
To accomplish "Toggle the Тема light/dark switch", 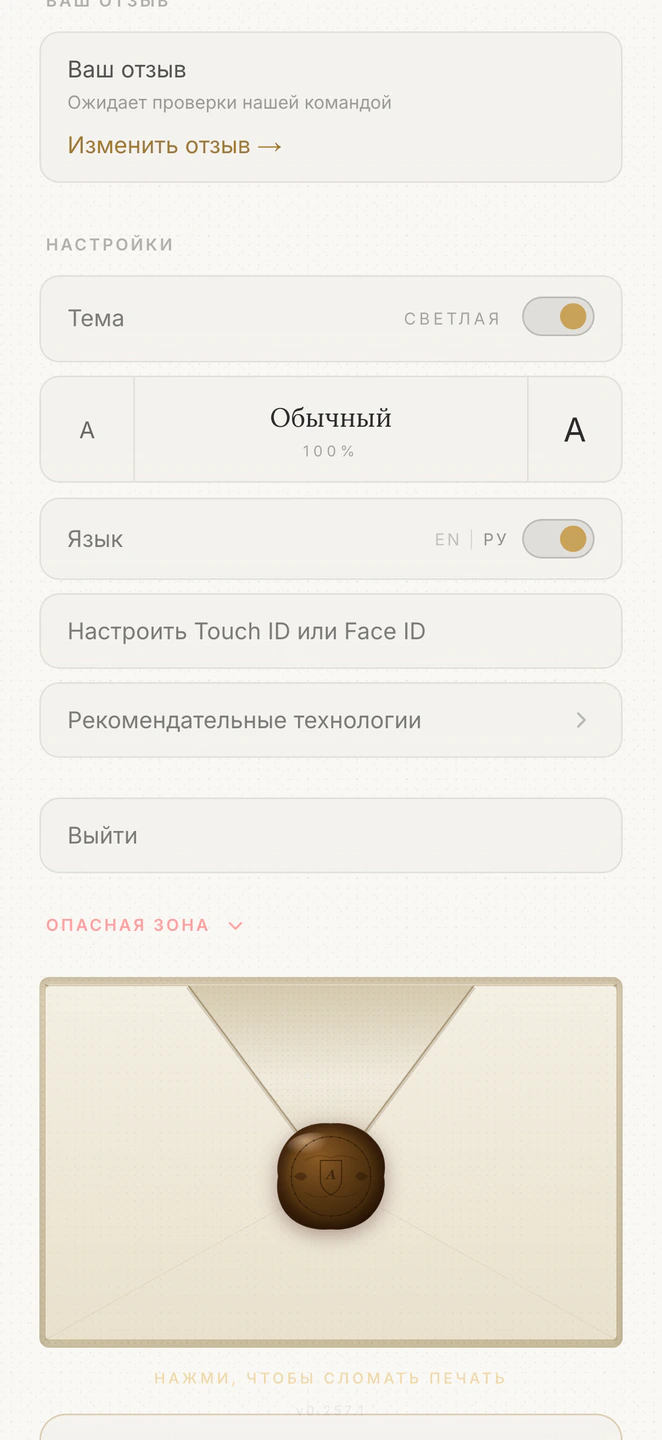I will 558,317.
